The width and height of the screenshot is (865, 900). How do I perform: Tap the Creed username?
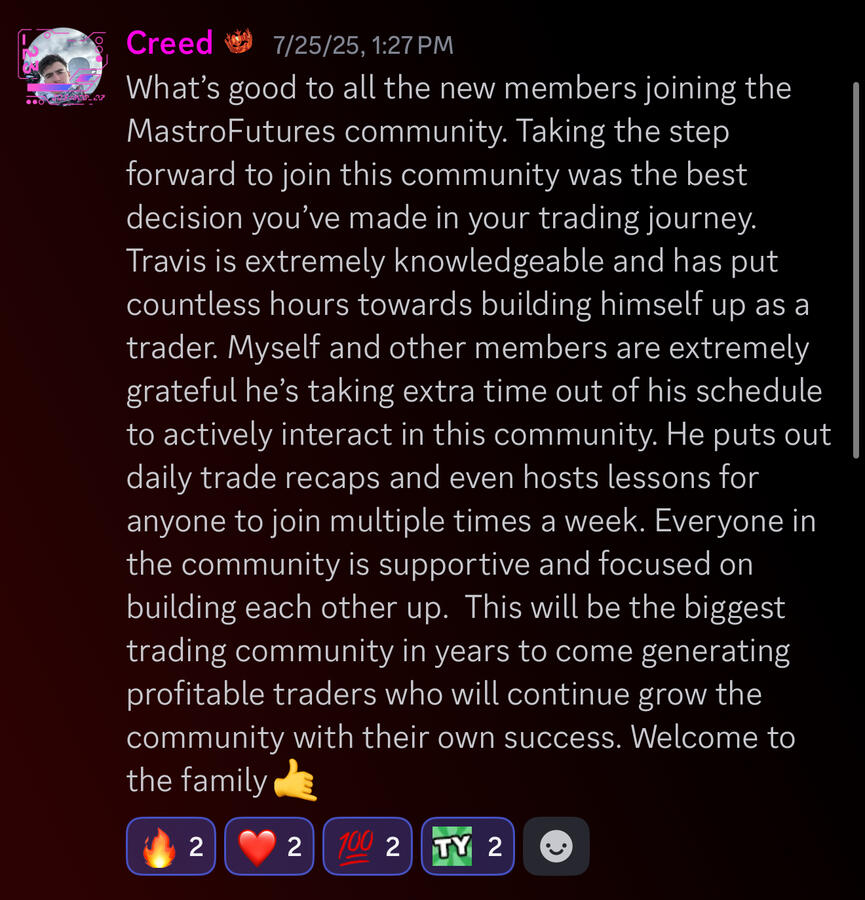click(x=169, y=43)
